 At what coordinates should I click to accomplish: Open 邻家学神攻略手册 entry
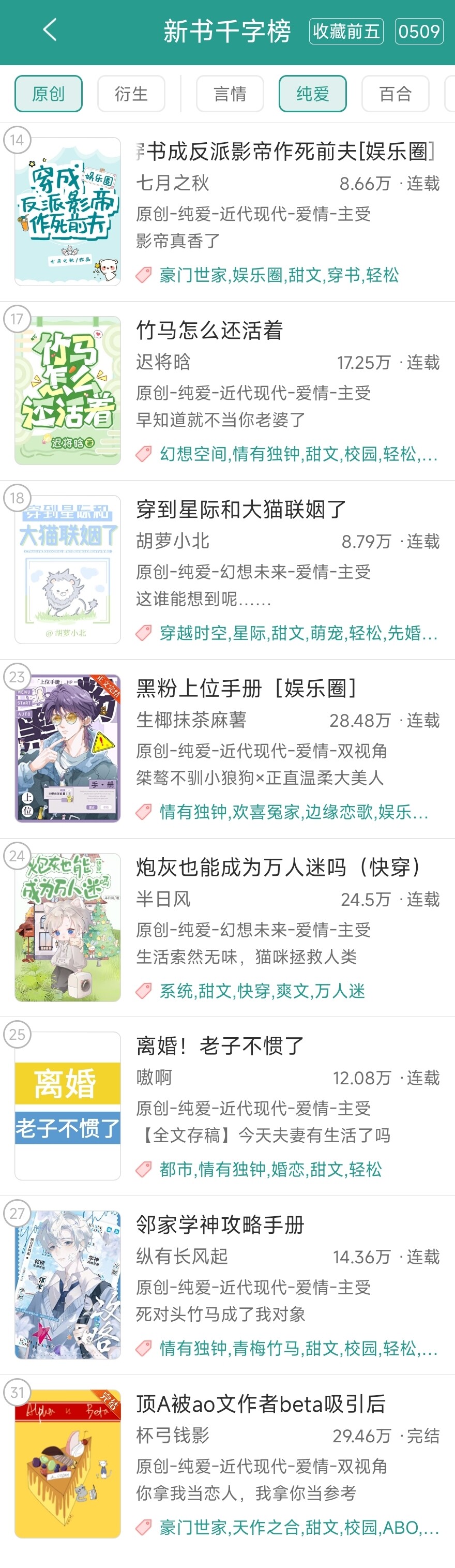pos(220,1224)
